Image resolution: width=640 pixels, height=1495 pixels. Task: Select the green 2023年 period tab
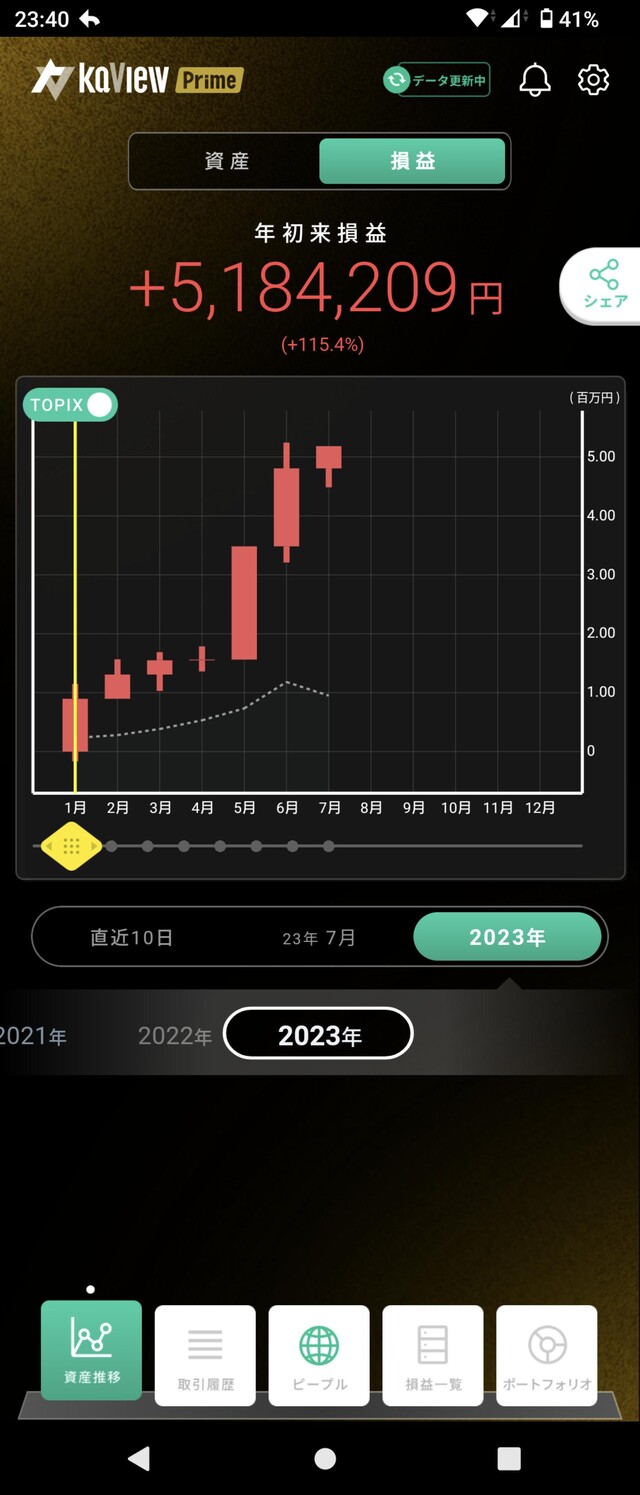coord(507,937)
